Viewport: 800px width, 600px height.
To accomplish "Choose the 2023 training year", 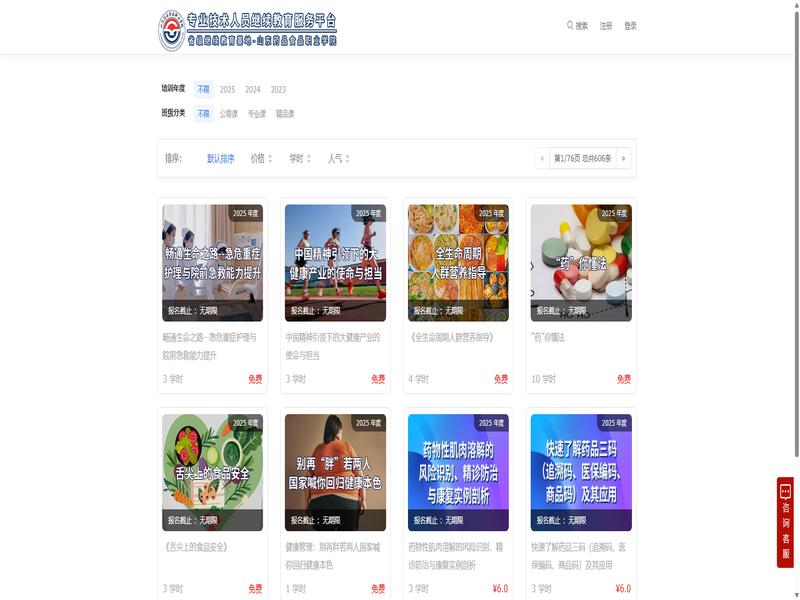I will (278, 90).
